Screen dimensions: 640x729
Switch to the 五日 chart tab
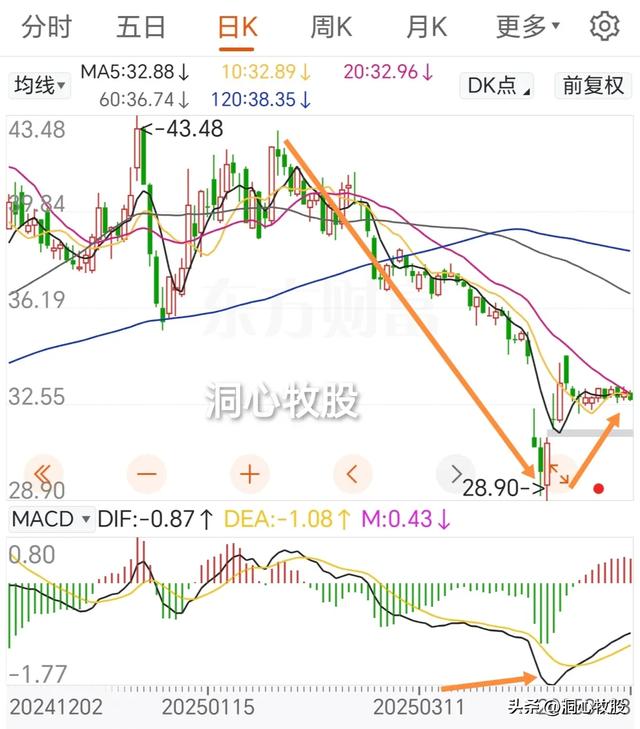(141, 26)
